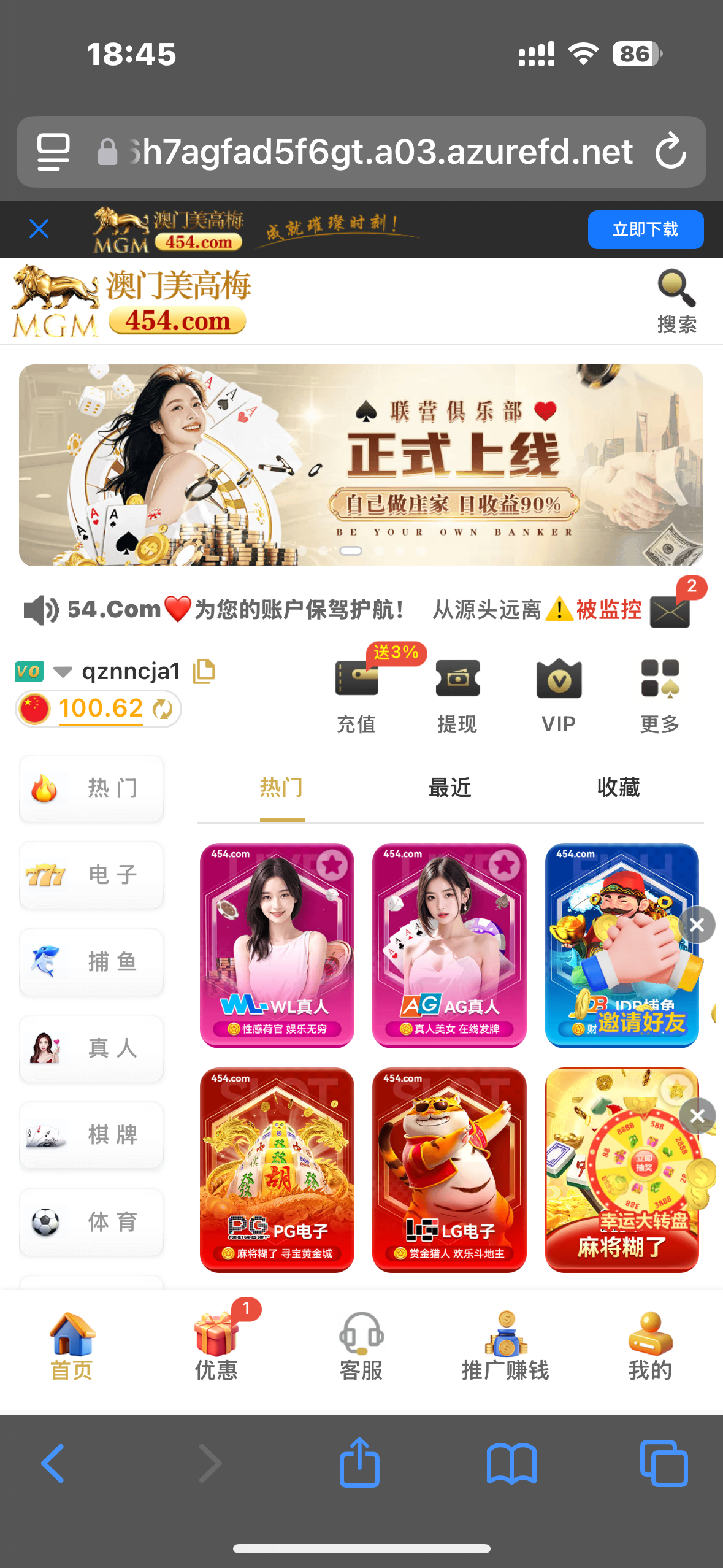723x1568 pixels.
Task: Copy the username qznncja1
Action: coord(204,671)
